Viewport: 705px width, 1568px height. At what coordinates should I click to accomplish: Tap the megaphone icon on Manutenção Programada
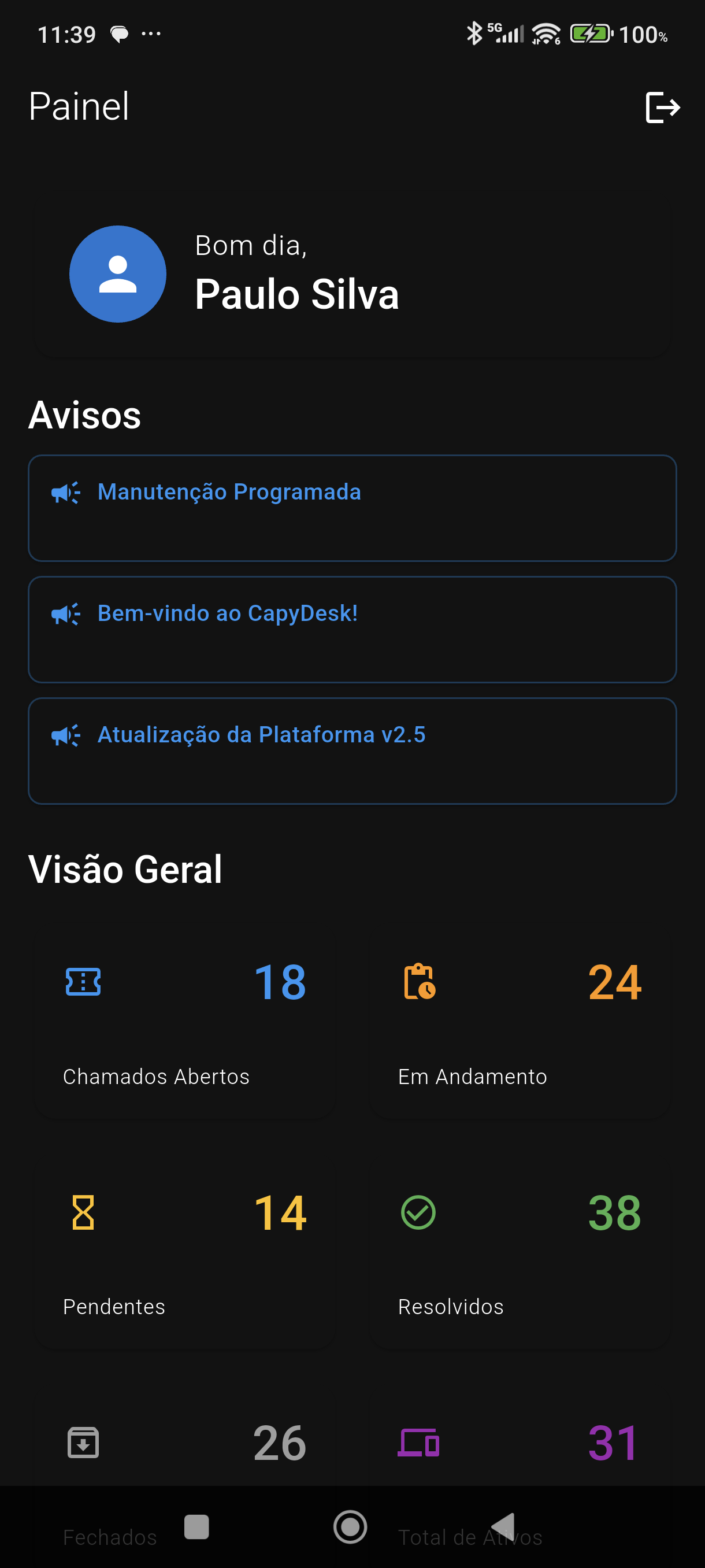[65, 493]
